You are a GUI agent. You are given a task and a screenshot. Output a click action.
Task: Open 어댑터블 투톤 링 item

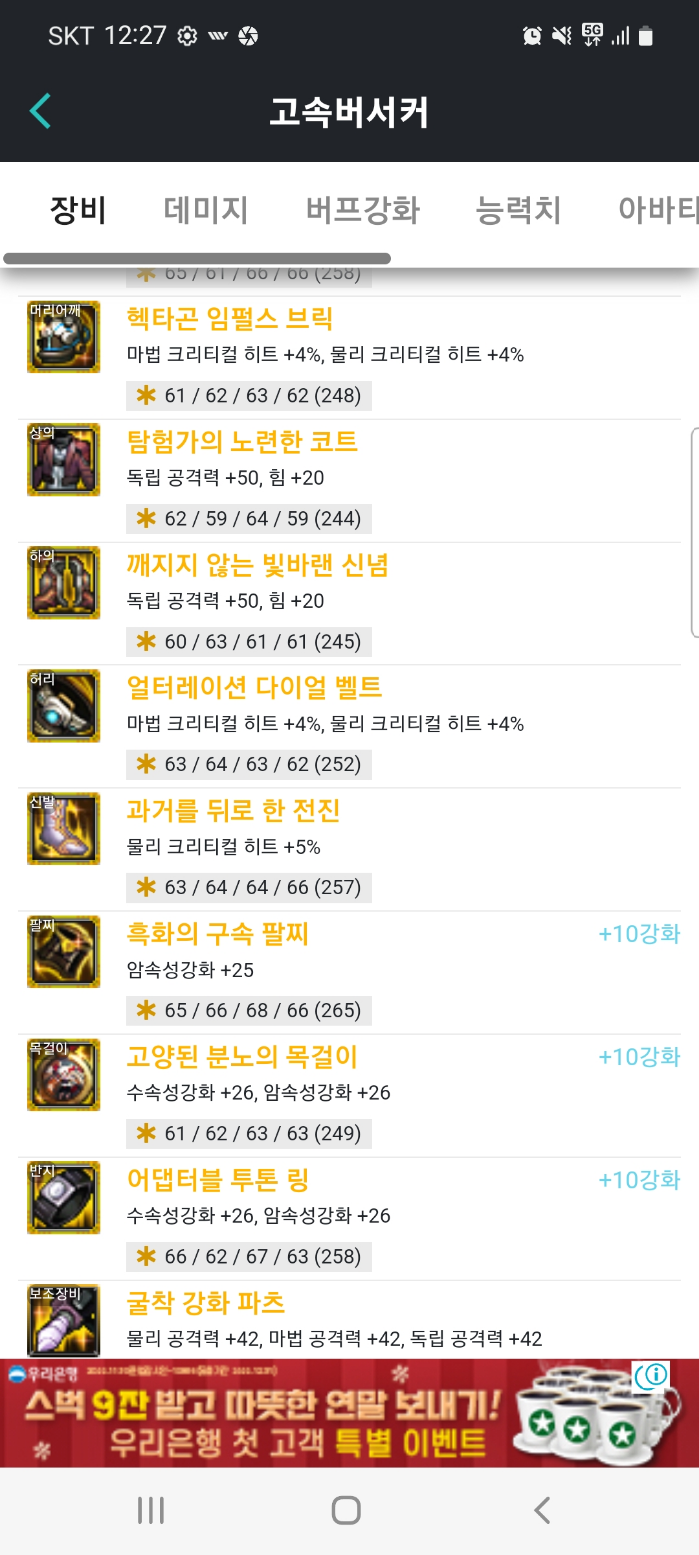(218, 1180)
